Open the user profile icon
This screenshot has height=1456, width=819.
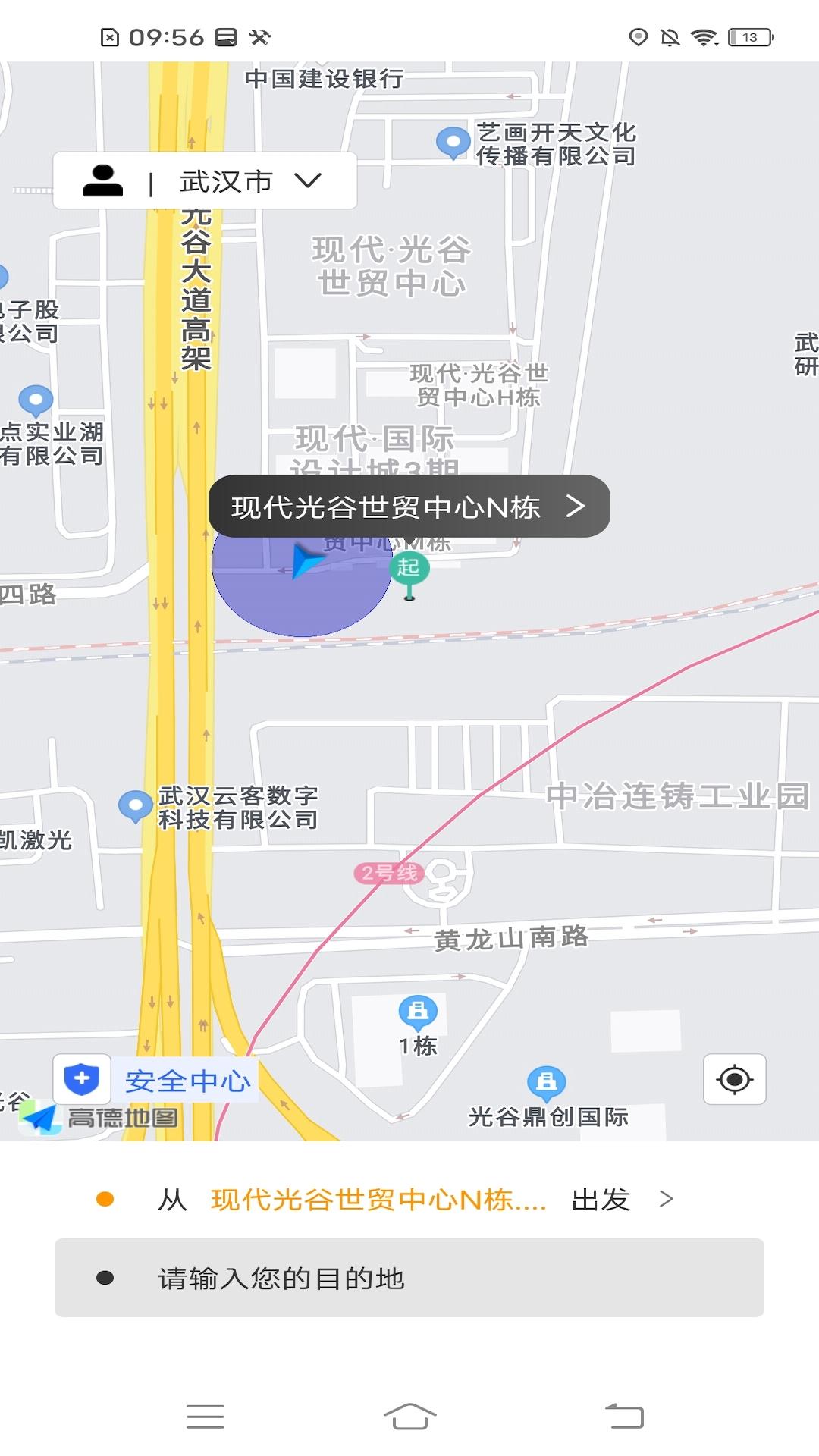point(105,180)
